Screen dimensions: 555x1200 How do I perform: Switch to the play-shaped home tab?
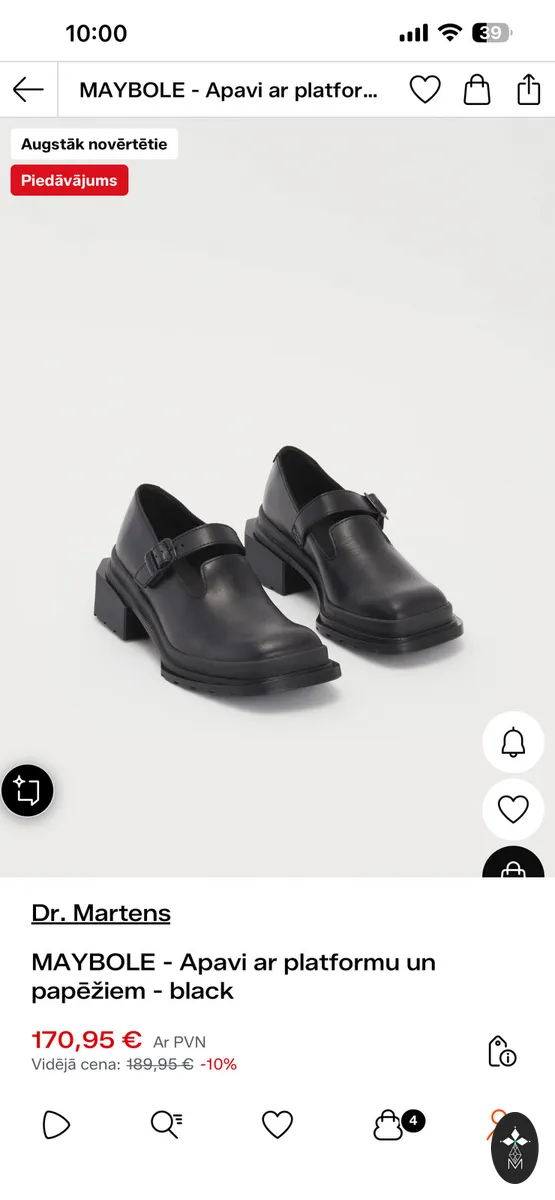pos(57,1125)
